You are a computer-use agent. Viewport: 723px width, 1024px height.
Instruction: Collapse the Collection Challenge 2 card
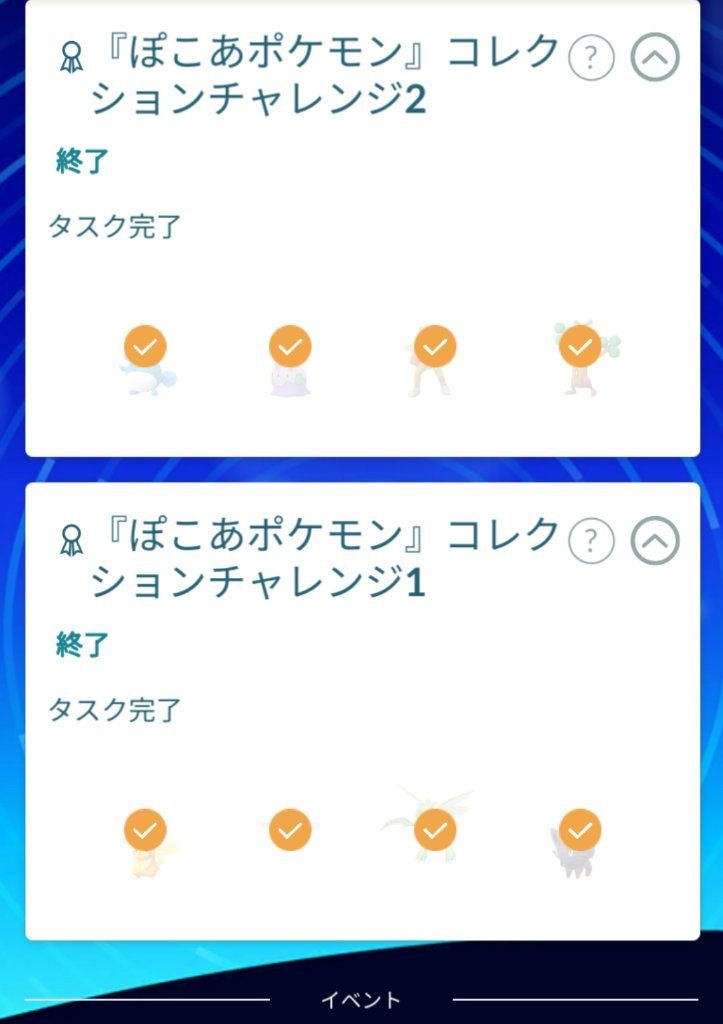coord(655,59)
